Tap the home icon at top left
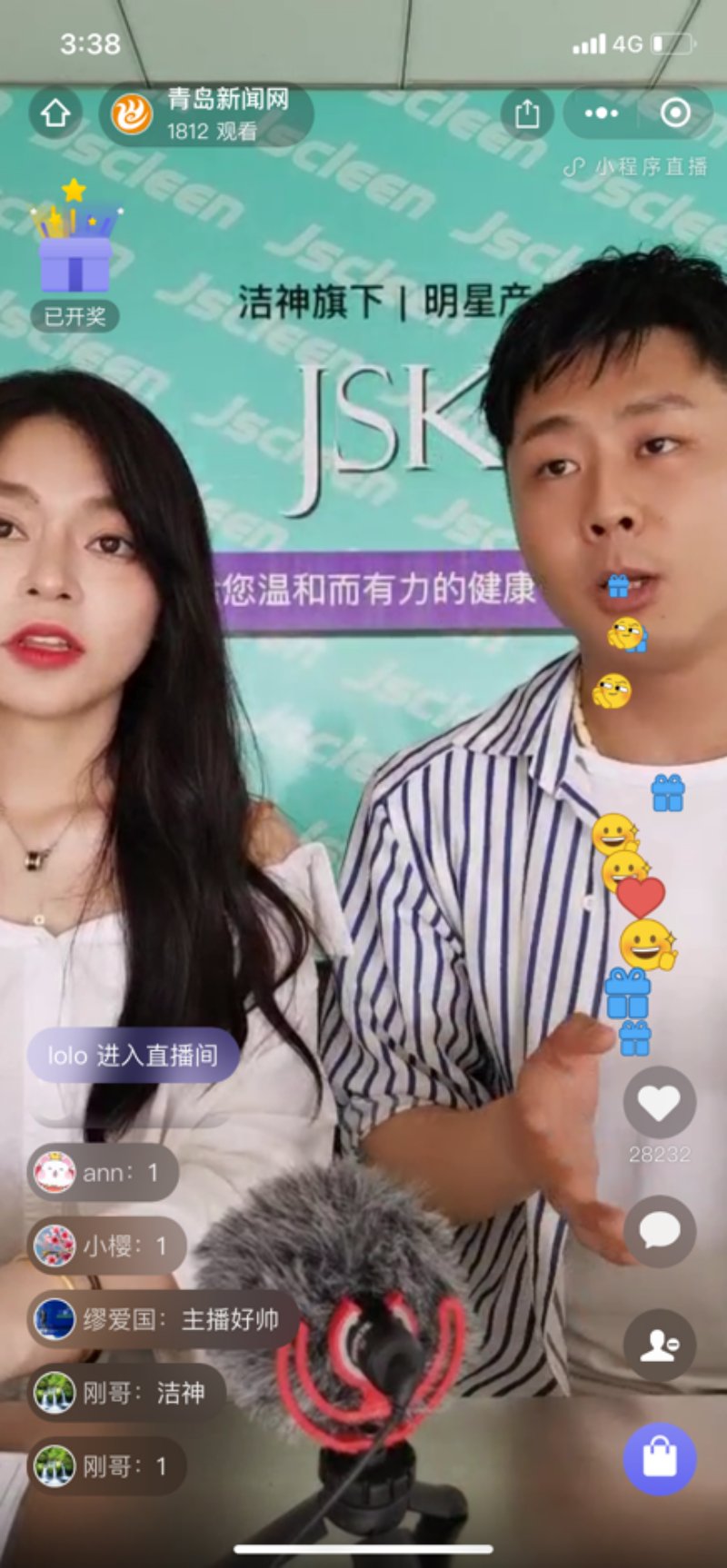Screen dimensions: 727x1568 (55, 114)
